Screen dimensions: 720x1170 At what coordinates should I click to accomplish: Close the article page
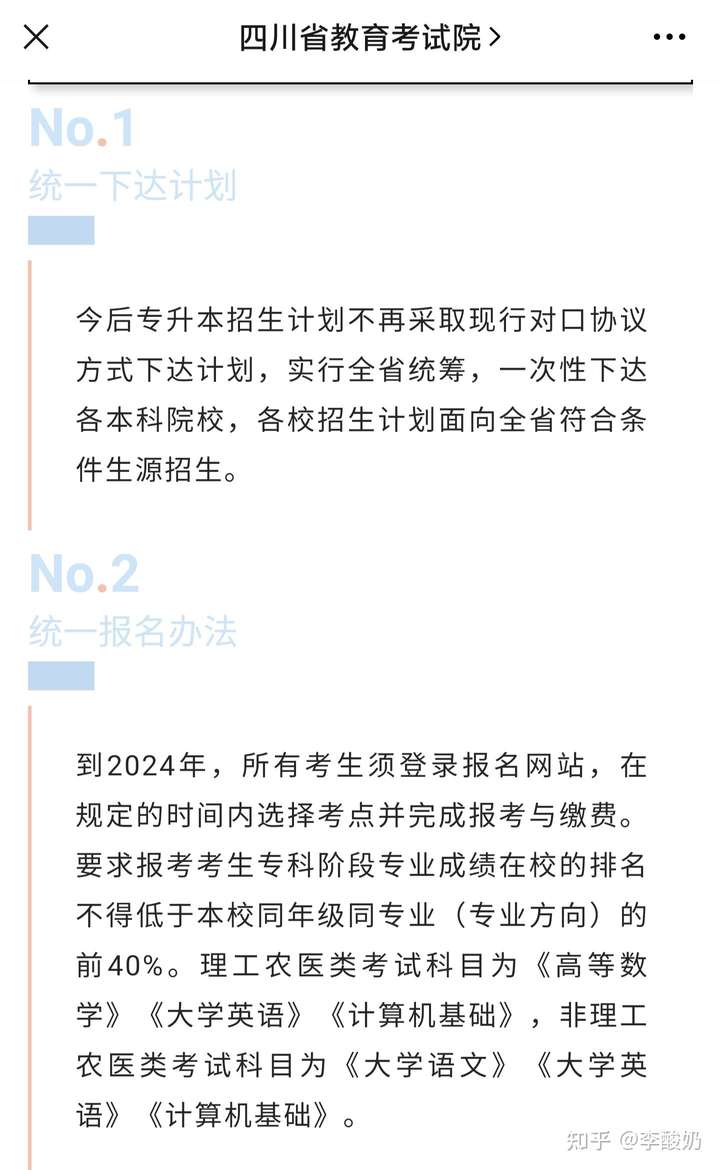[x=36, y=38]
